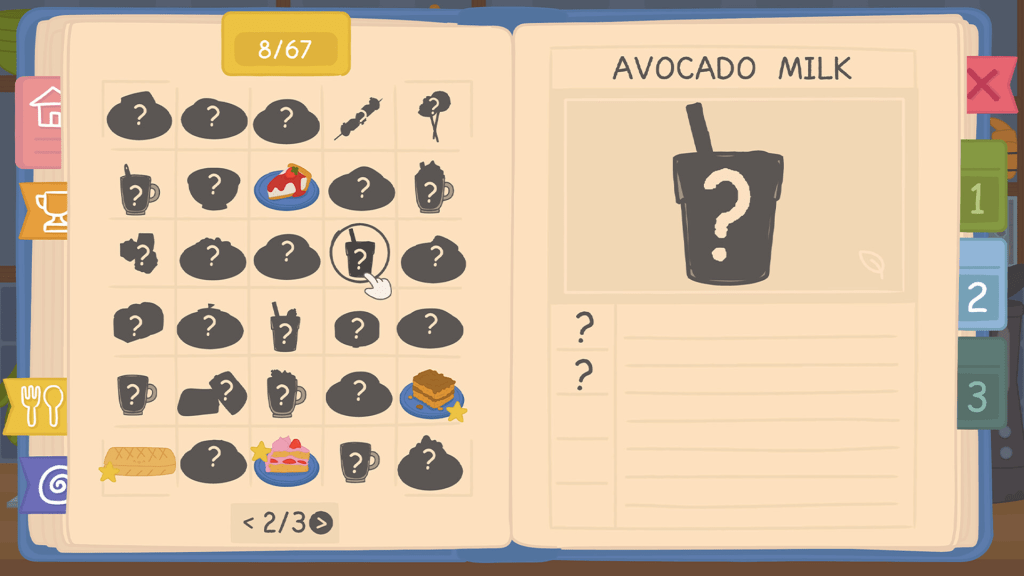Open the tiramisu cake entry
Screen dimensions: 1024x576
(432, 393)
